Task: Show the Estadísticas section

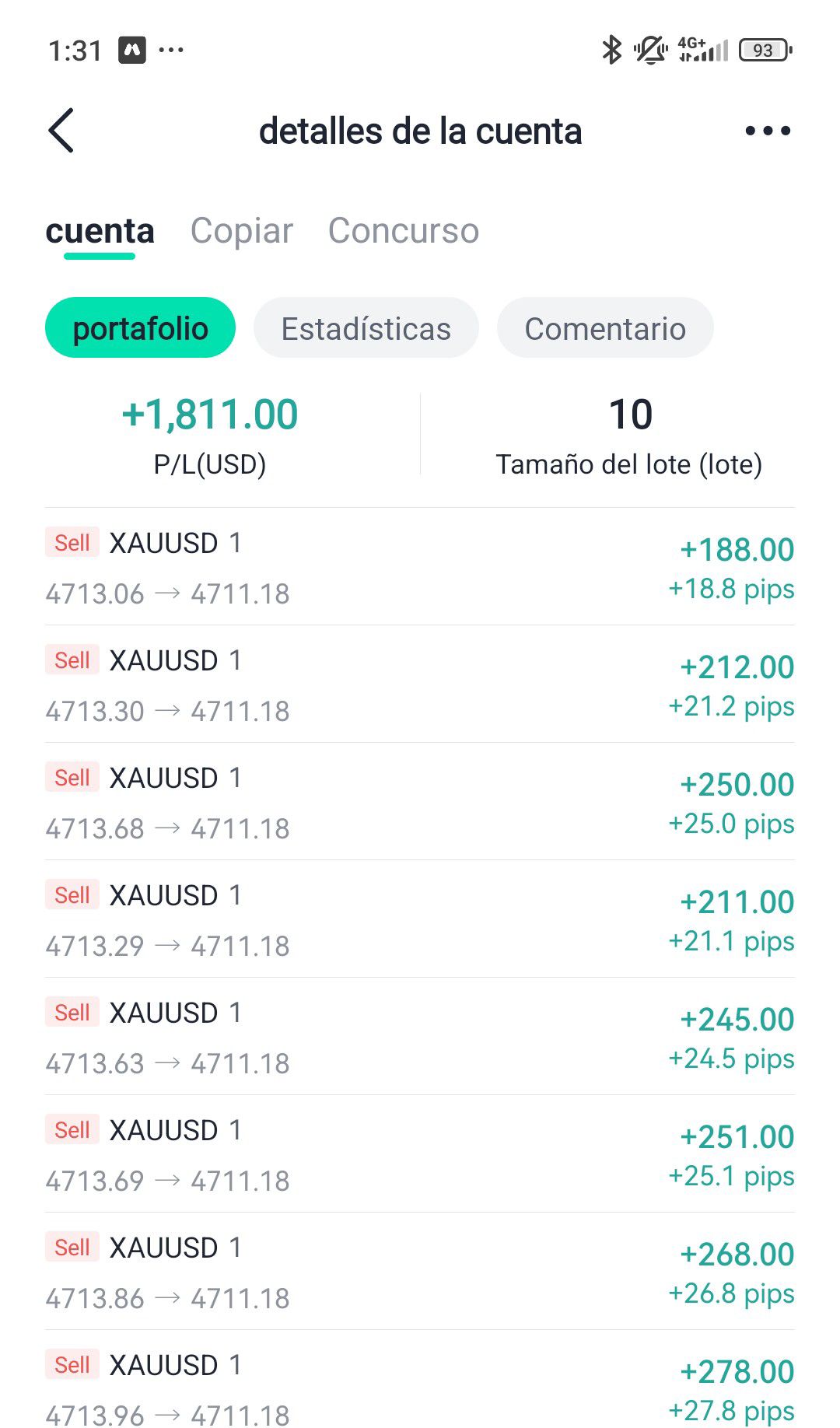Action: point(366,328)
